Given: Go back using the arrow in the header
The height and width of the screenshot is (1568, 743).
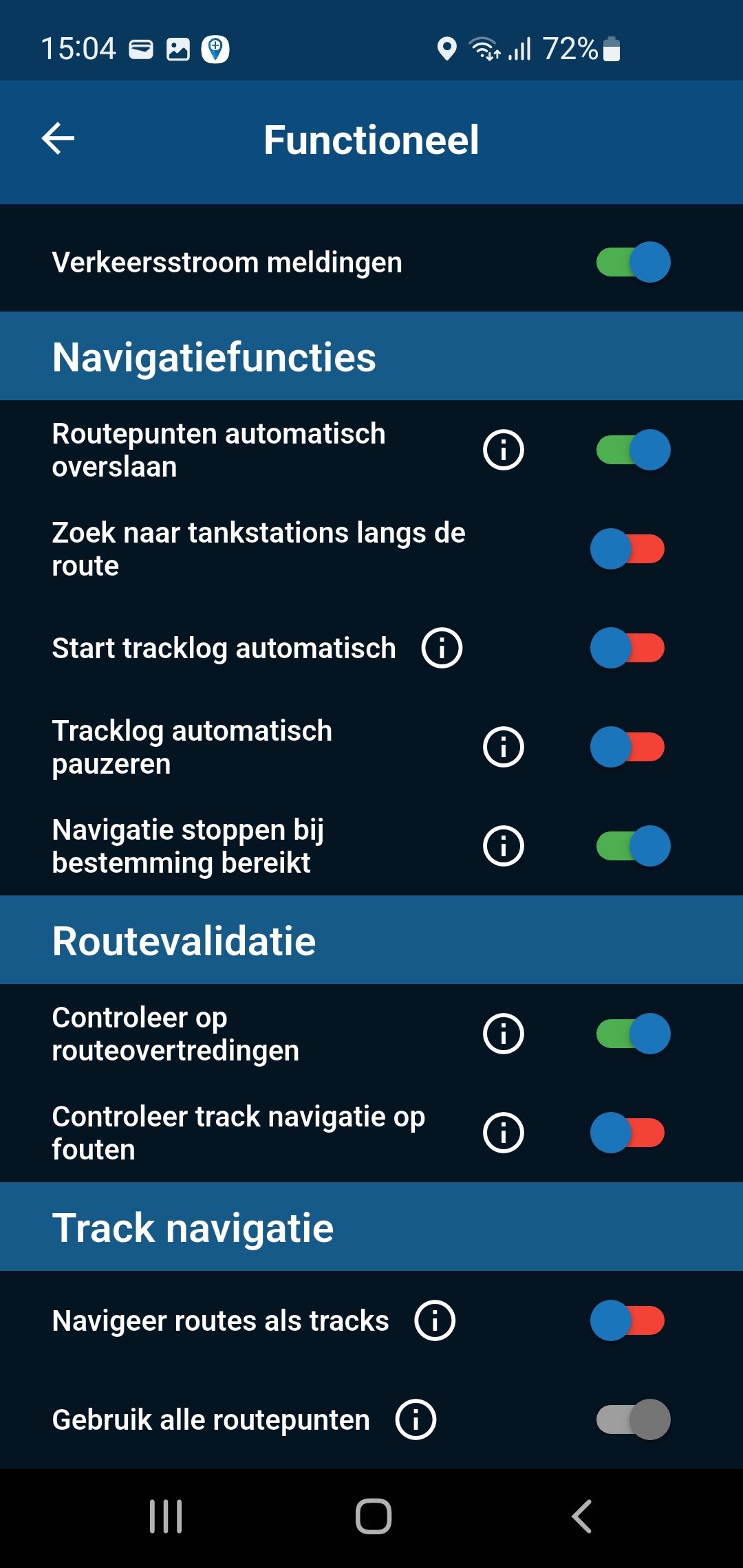Looking at the screenshot, I should (x=58, y=139).
